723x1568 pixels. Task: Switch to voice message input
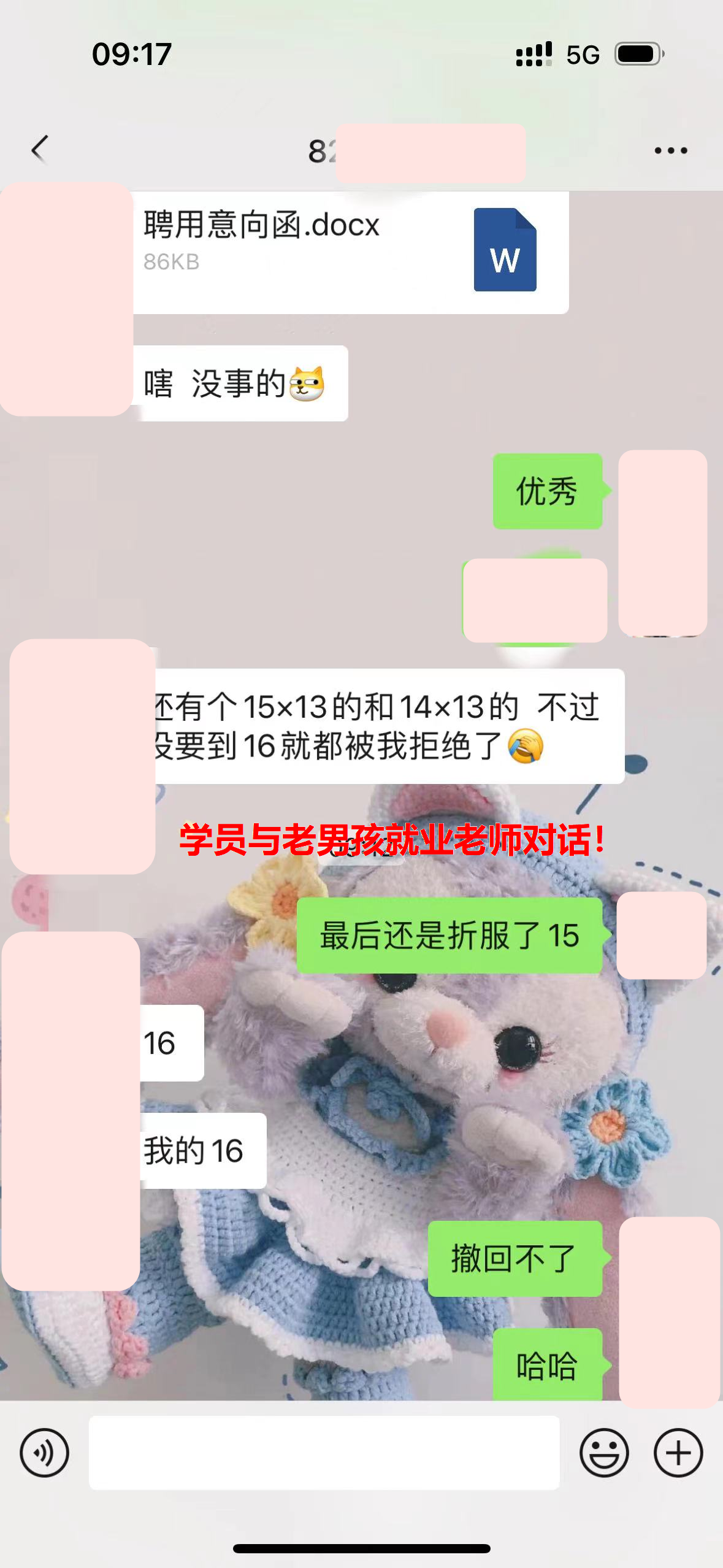coord(44,1453)
